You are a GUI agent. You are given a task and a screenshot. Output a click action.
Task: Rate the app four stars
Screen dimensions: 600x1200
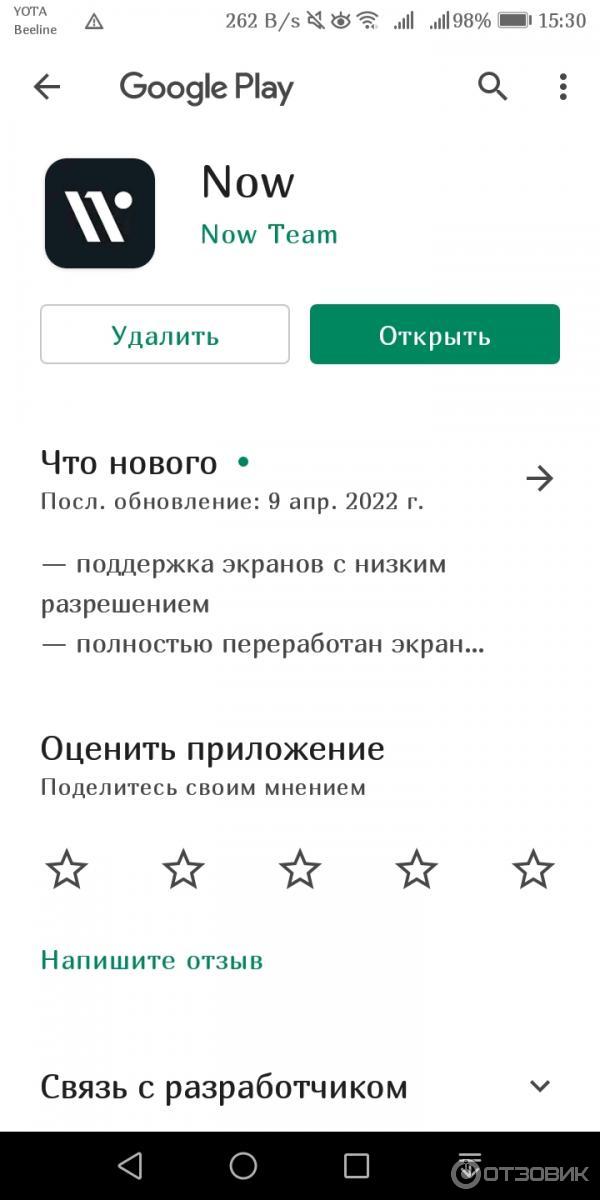point(416,869)
